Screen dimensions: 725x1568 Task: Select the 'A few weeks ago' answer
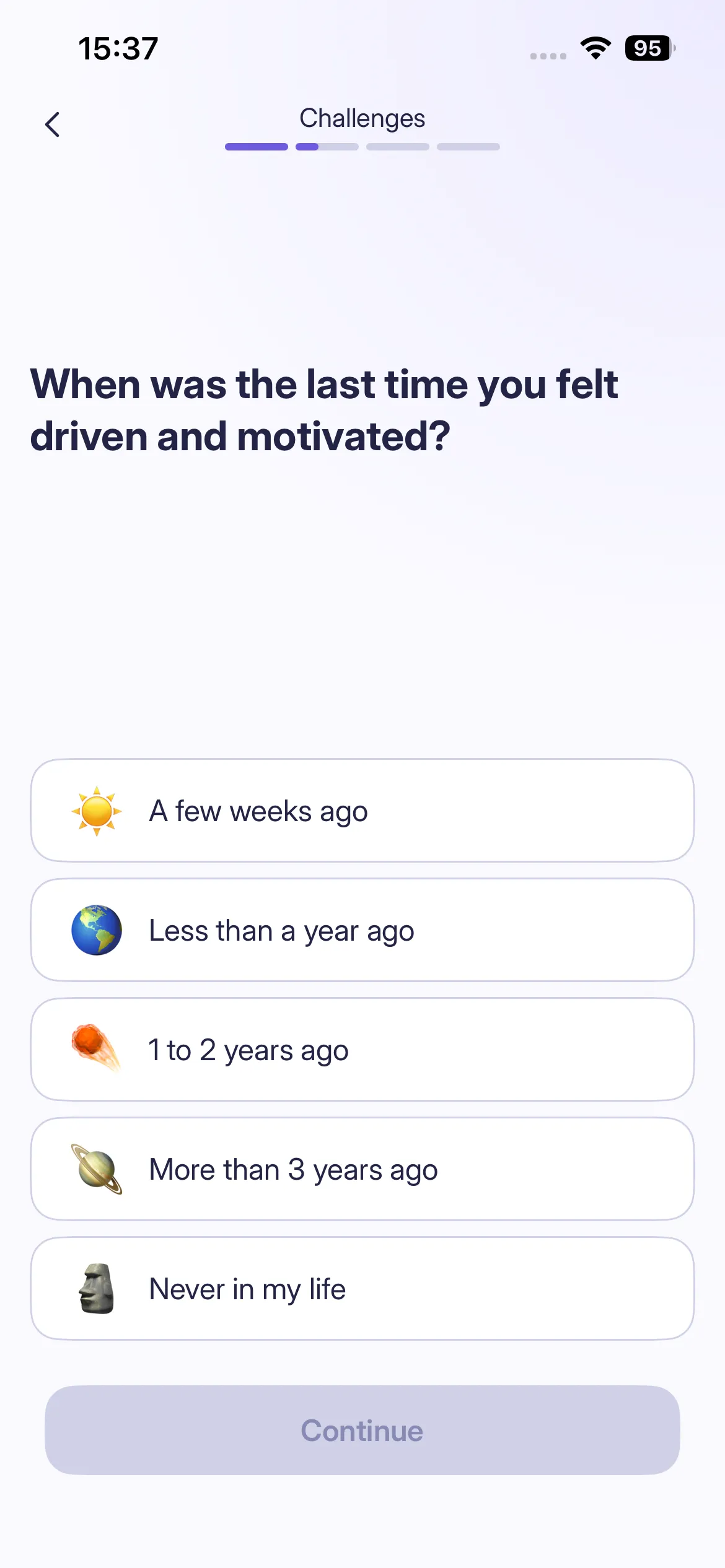point(362,811)
